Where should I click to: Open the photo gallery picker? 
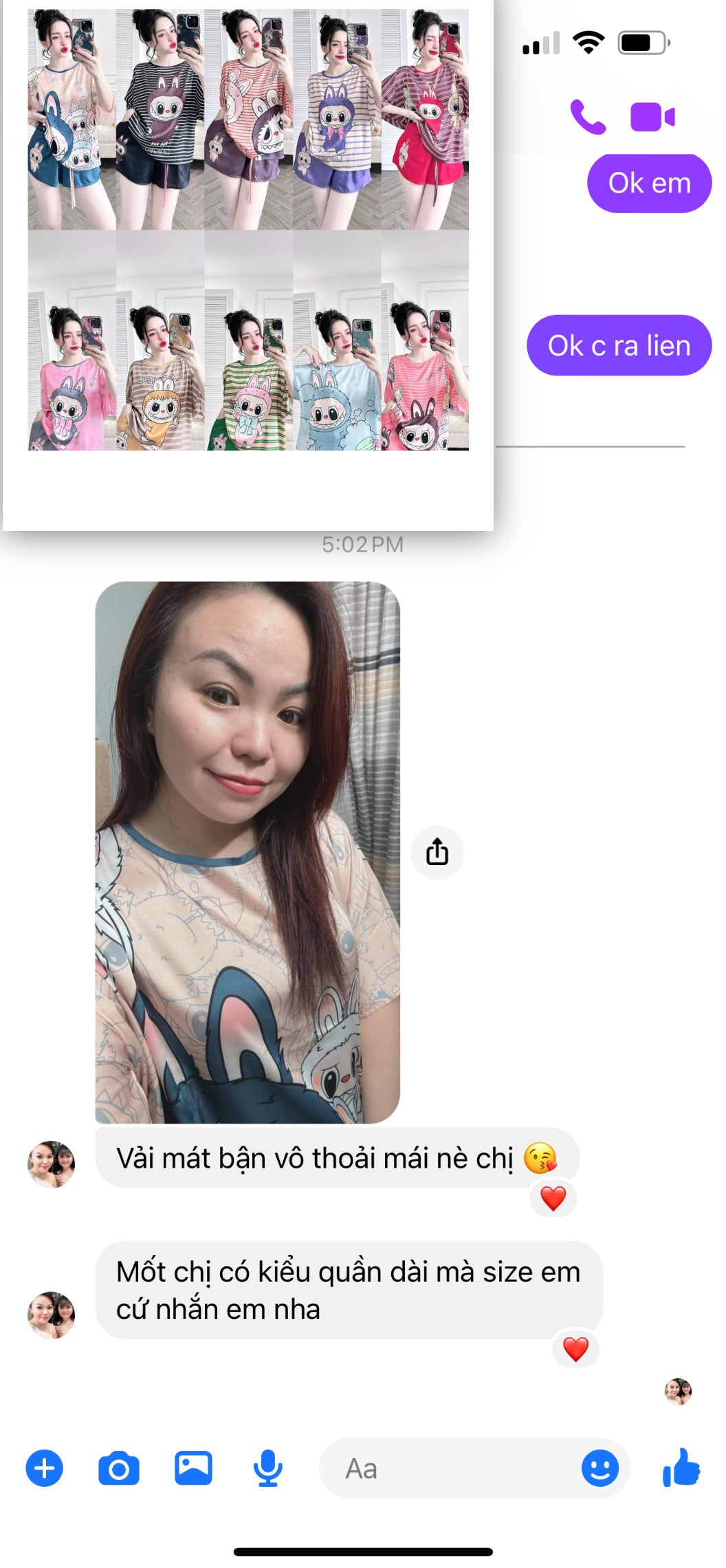pos(193,1468)
